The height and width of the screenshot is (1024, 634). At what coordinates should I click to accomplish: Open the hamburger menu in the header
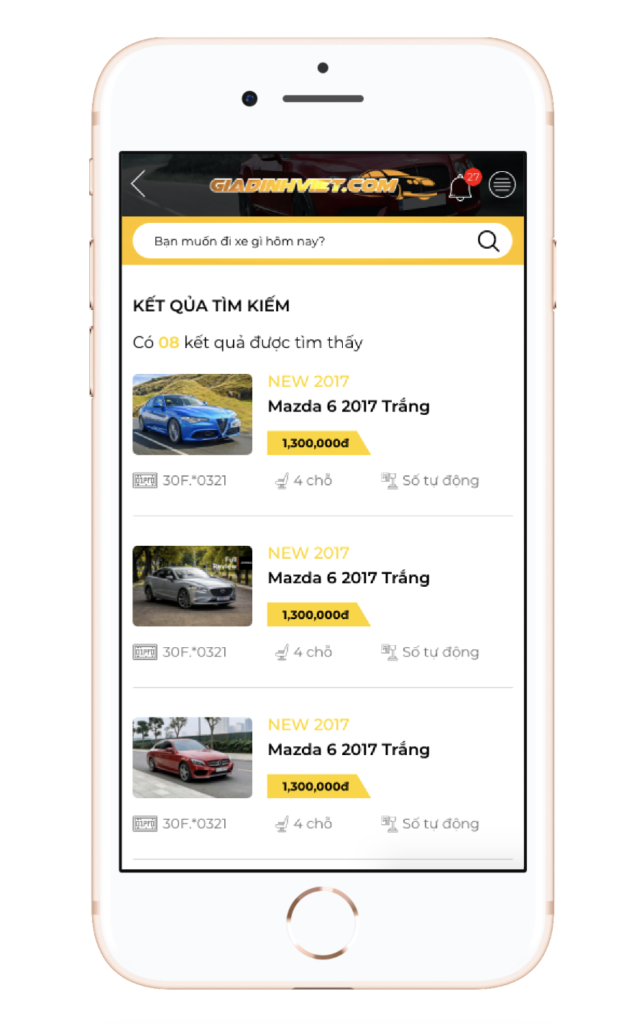(x=502, y=184)
